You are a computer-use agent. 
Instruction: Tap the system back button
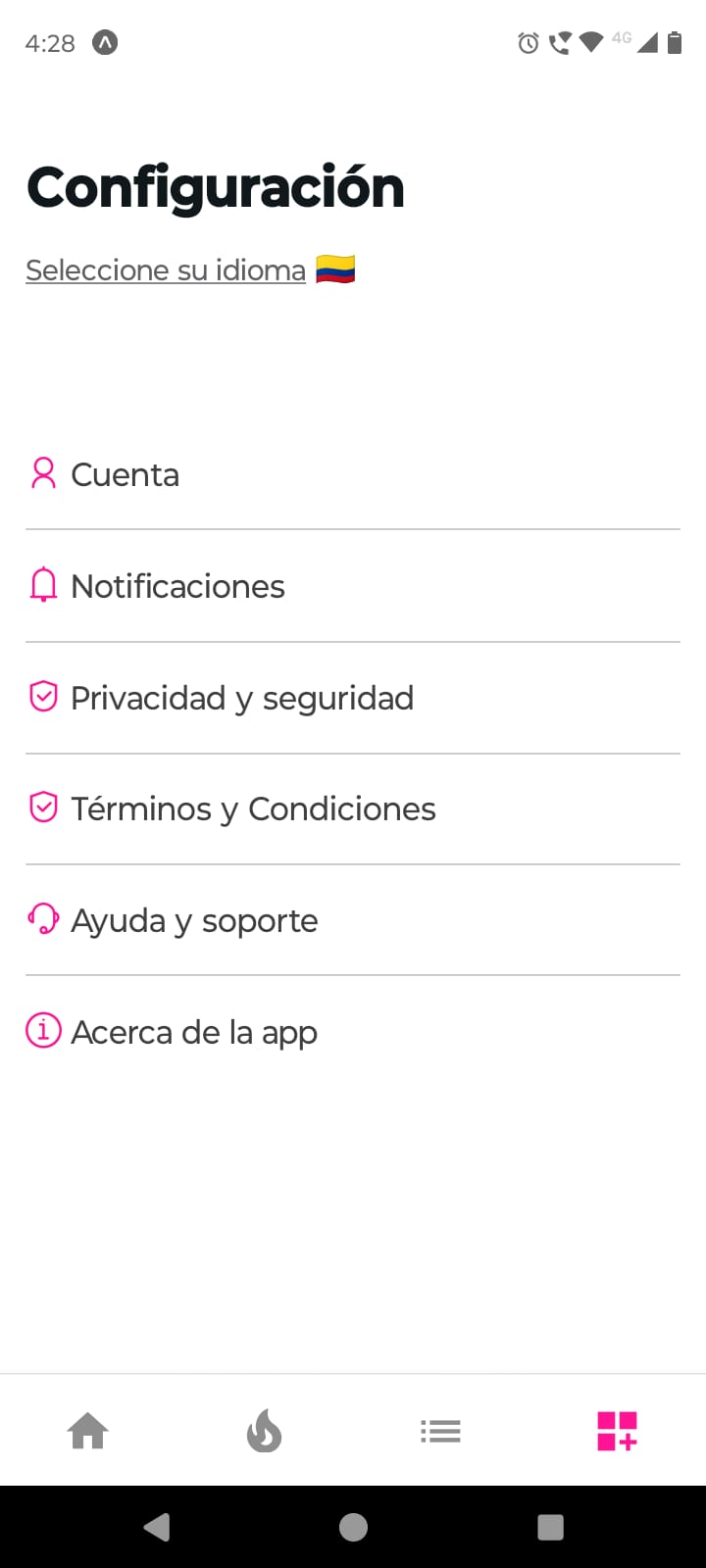(x=157, y=1527)
